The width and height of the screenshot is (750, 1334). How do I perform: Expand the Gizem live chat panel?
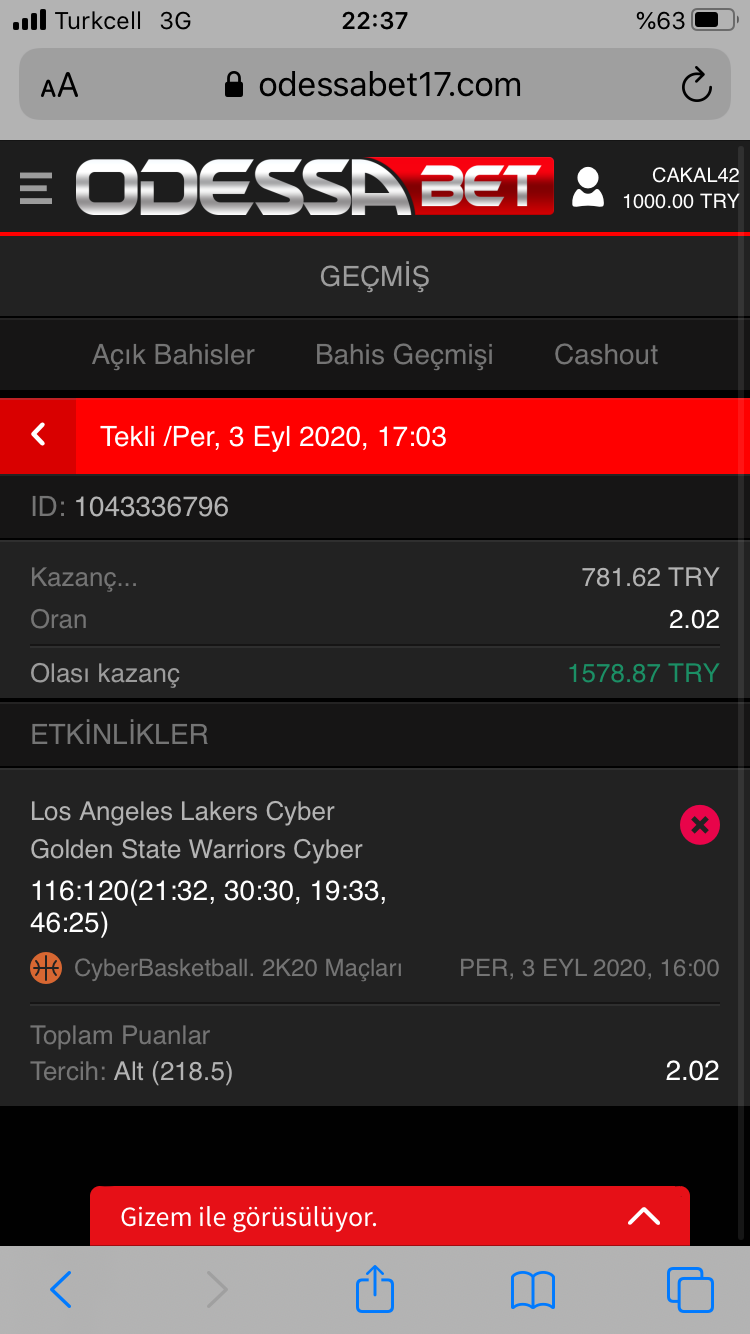click(x=644, y=1216)
